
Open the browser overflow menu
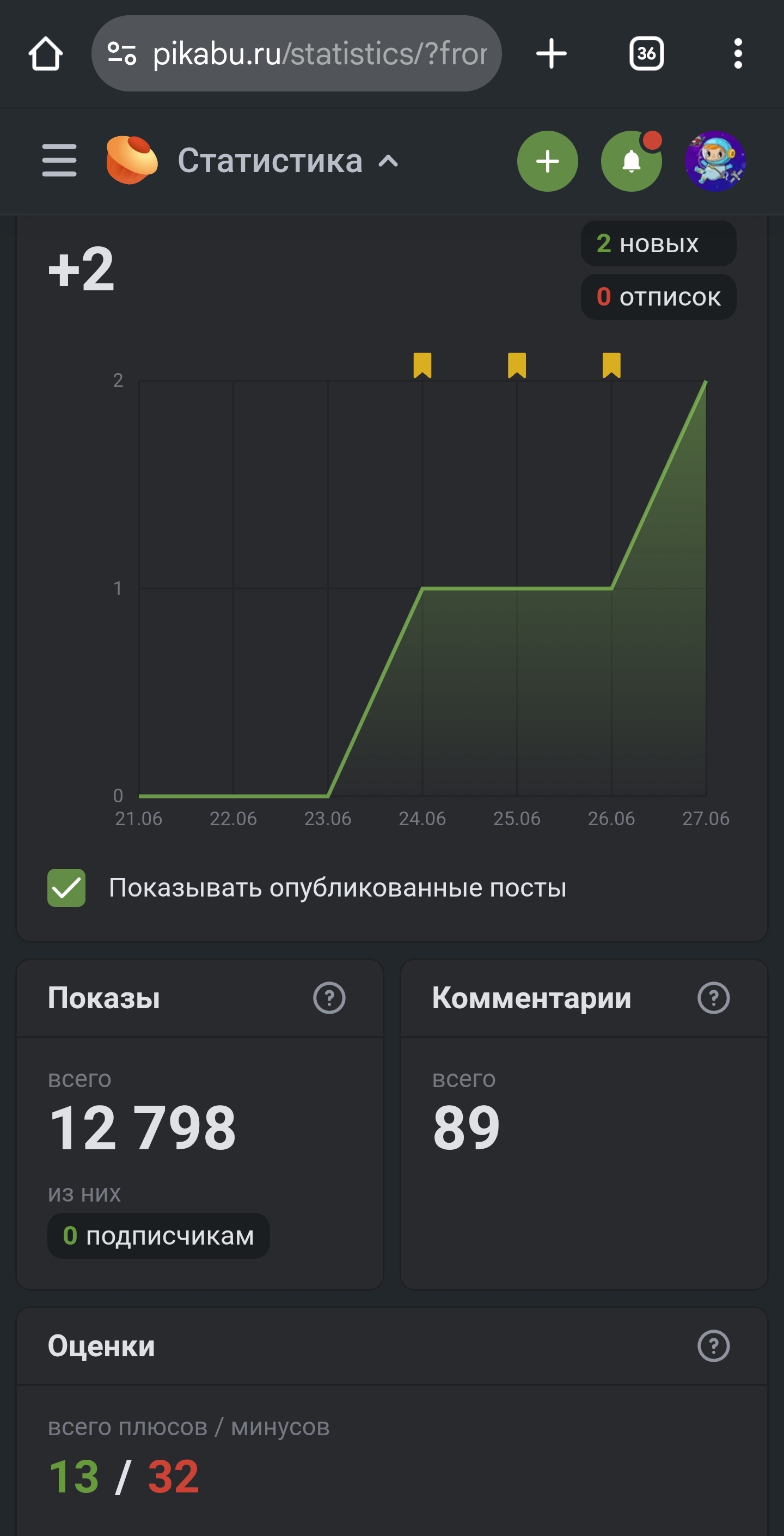738,54
